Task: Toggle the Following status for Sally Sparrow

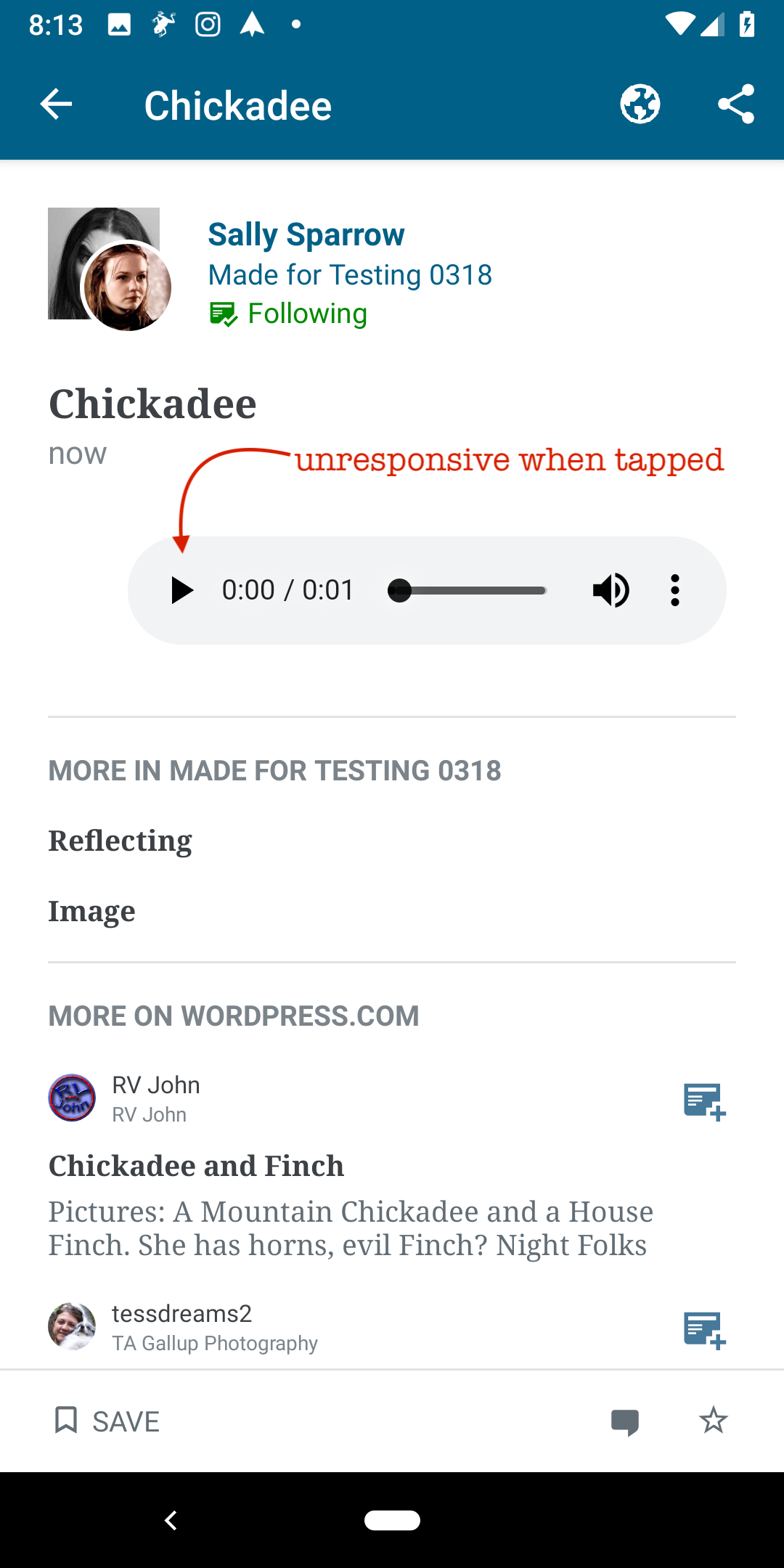Action: [287, 314]
